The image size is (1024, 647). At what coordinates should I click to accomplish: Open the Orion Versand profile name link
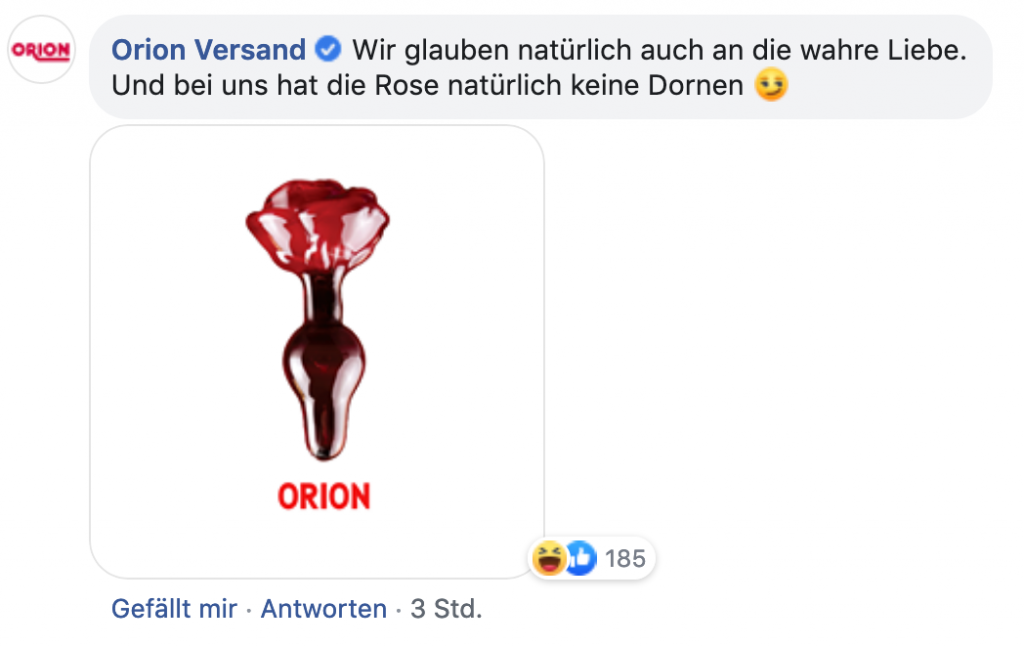point(208,49)
